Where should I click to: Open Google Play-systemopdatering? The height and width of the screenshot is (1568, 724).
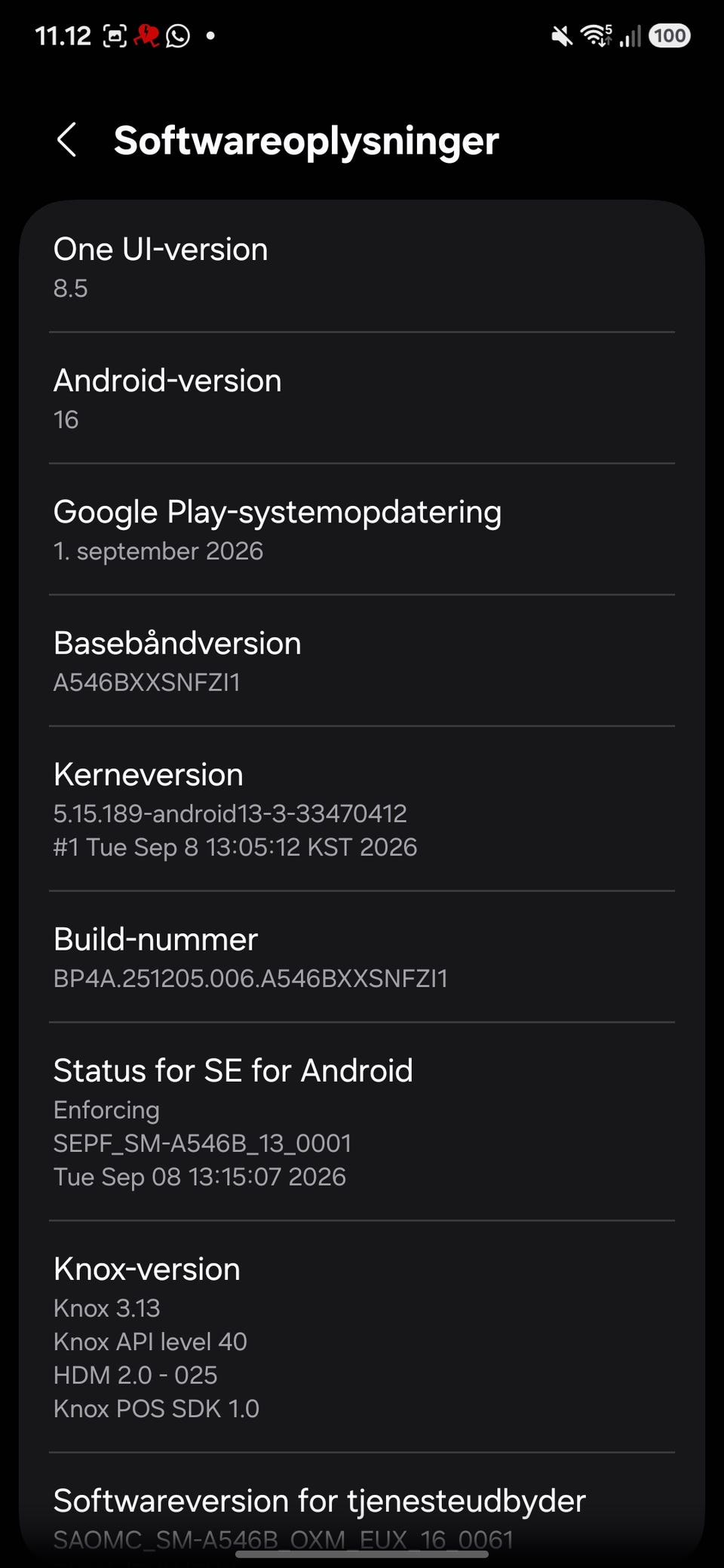(362, 529)
